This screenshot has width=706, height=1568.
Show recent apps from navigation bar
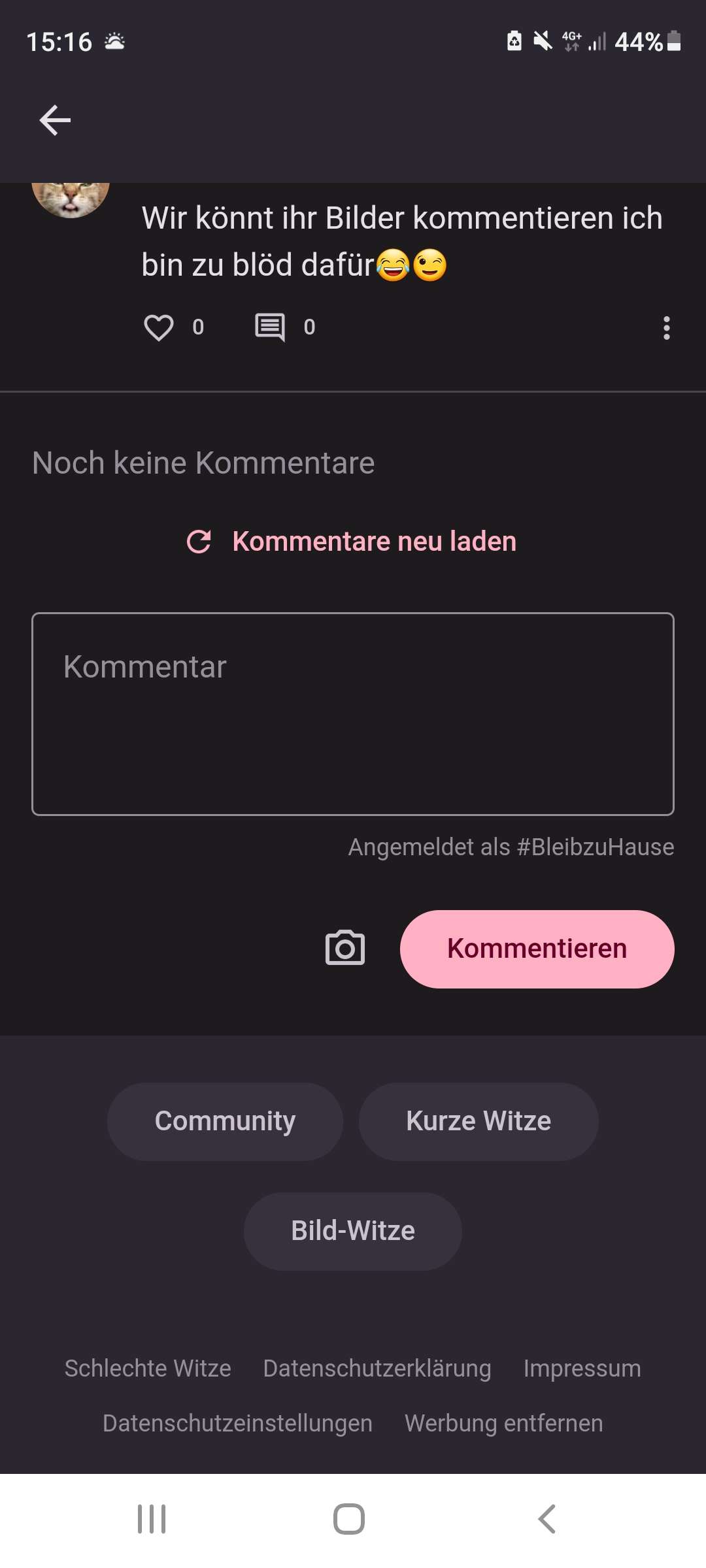tap(152, 1519)
